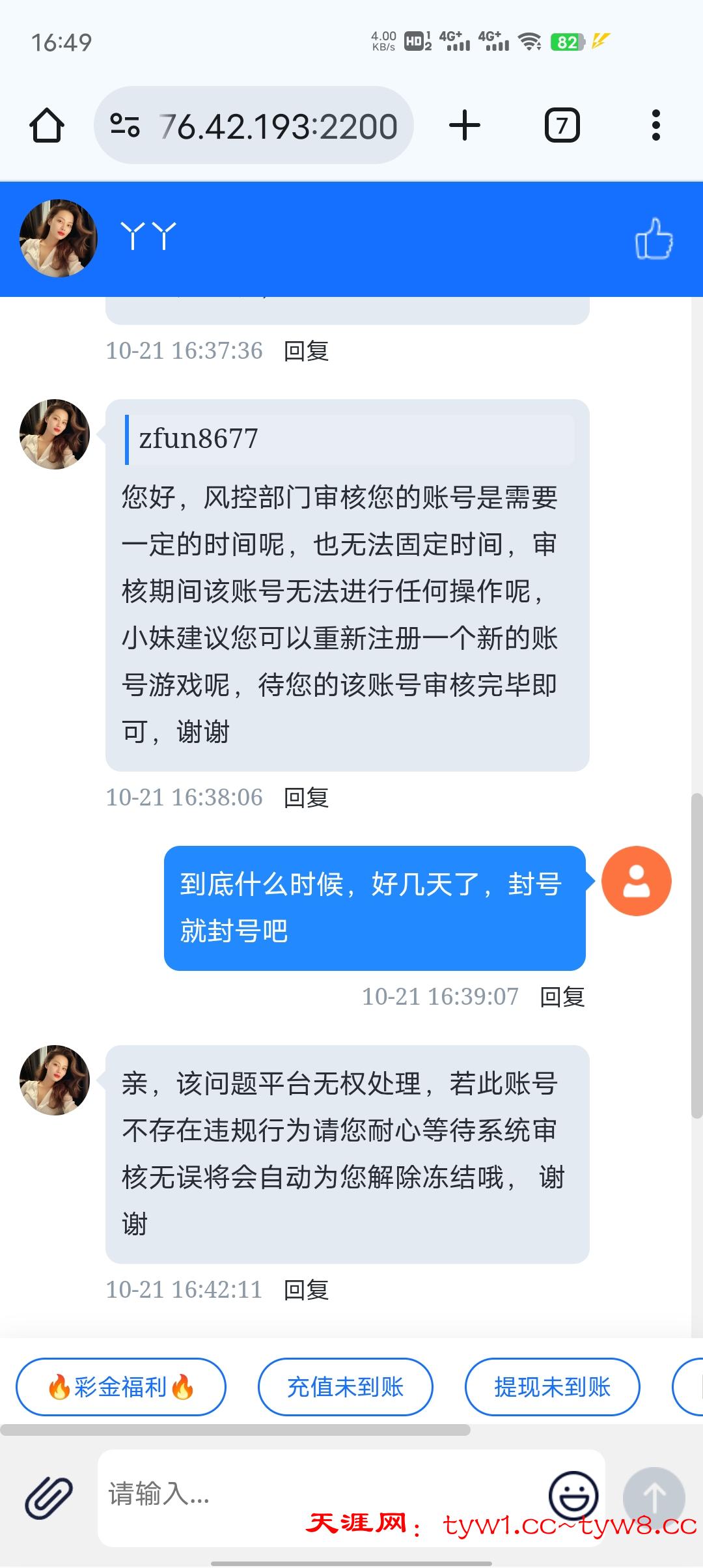
Task: Reply to the message sent at 16:37:36
Action: 306,351
